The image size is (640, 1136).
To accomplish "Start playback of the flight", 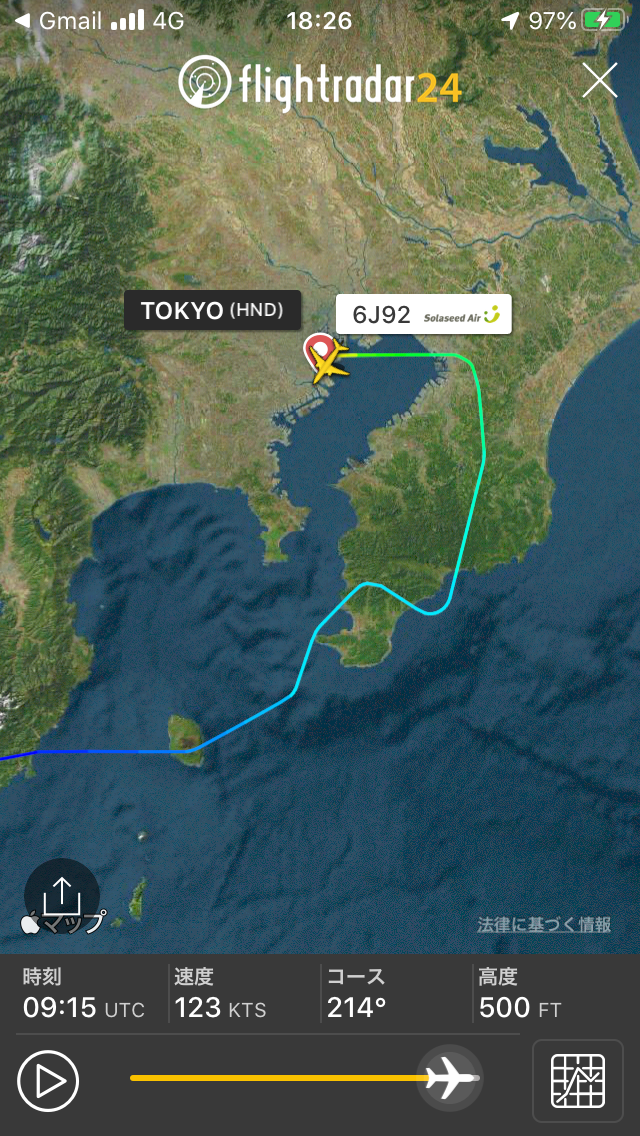I will (48, 1082).
